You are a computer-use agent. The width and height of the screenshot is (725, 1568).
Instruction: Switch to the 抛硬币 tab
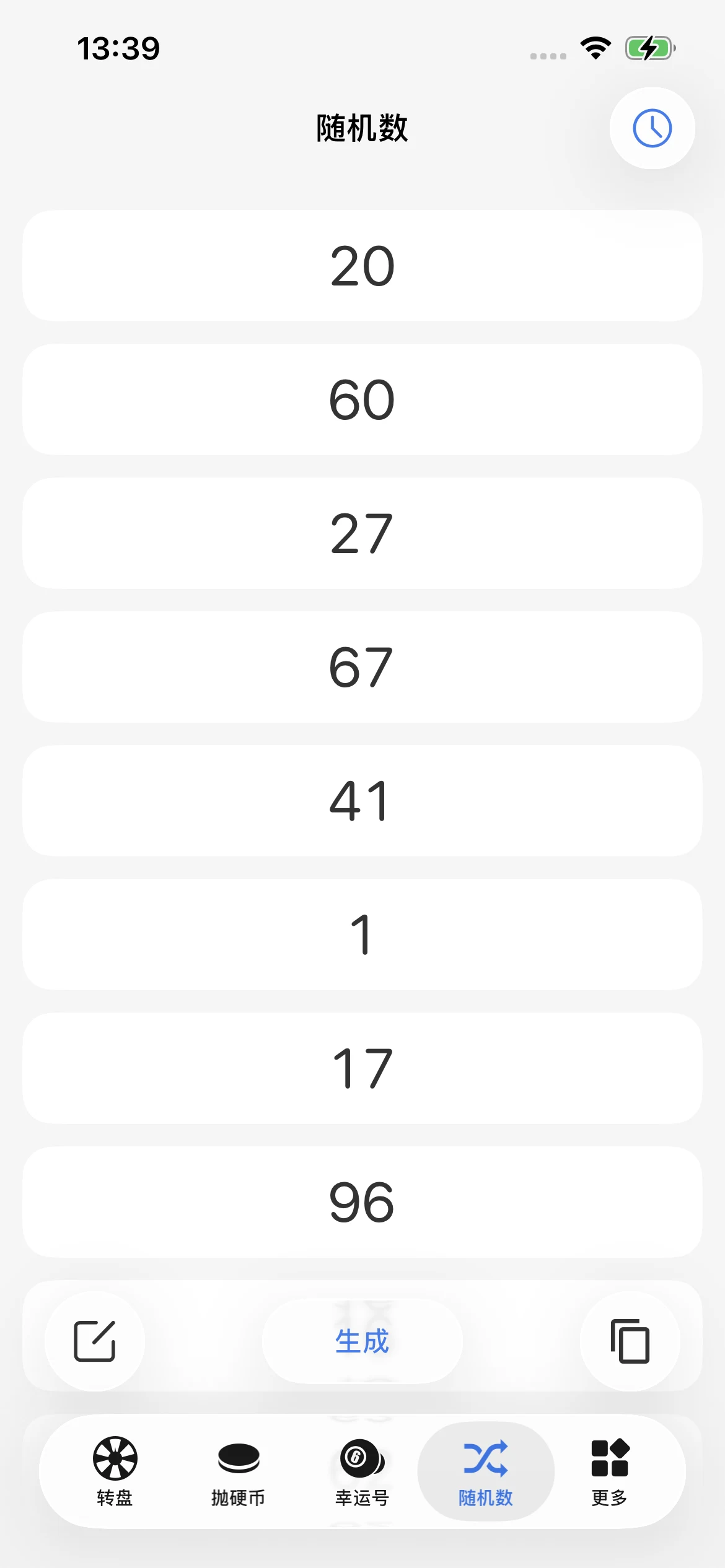[x=239, y=1471]
